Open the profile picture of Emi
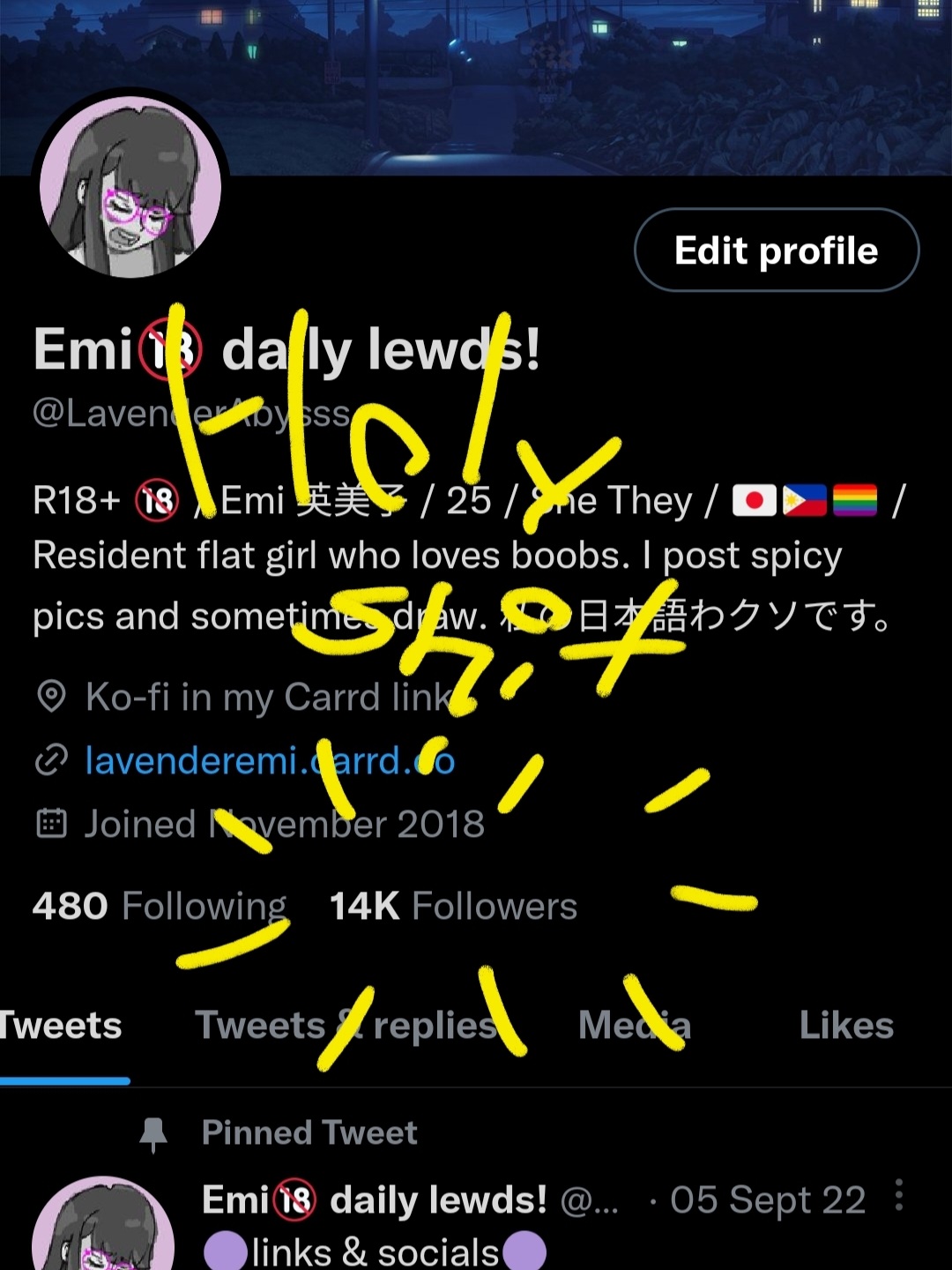This screenshot has width=952, height=1270. pyautogui.click(x=130, y=187)
